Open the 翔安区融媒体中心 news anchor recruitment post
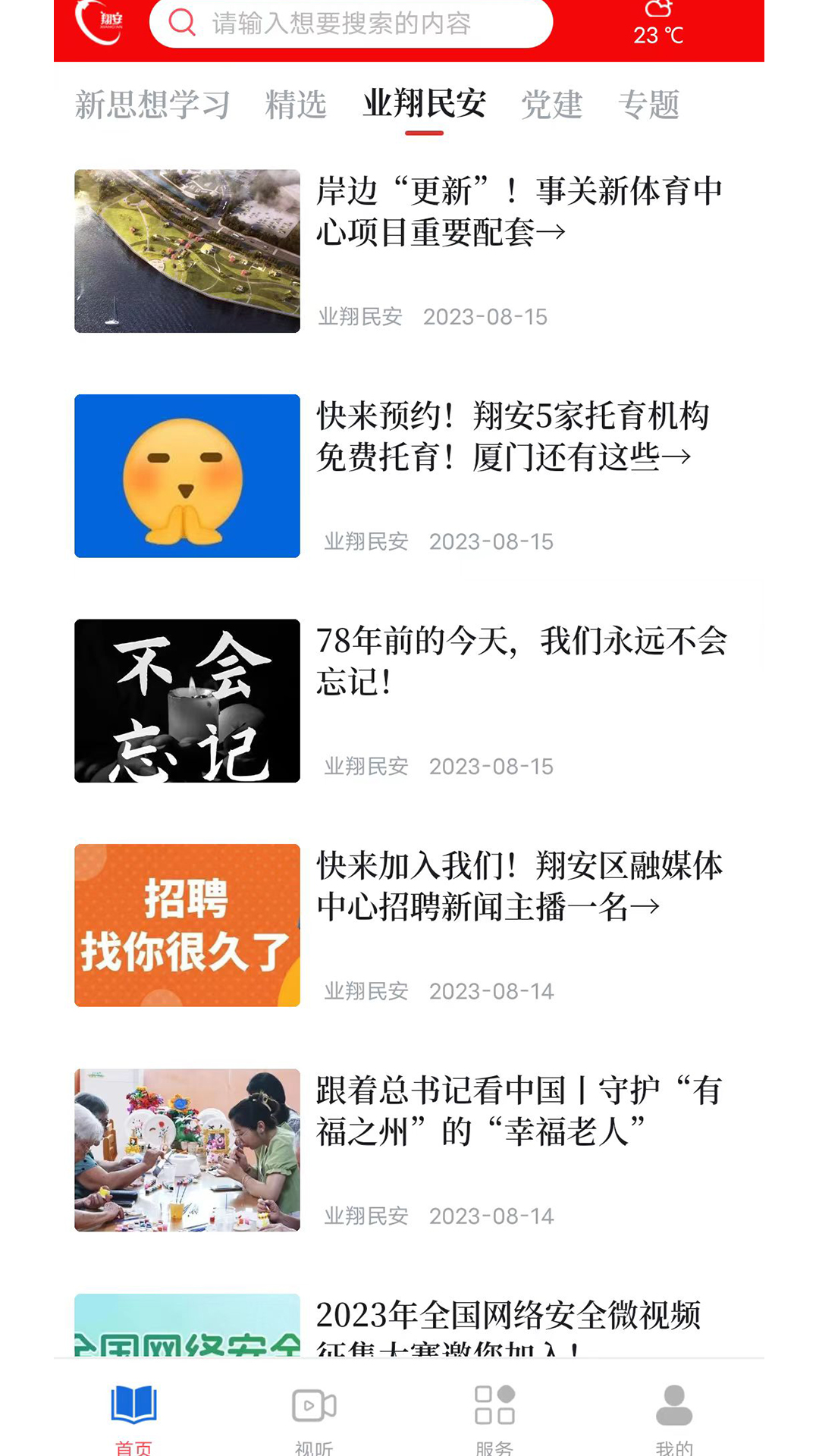The height and width of the screenshot is (1456, 819). (x=519, y=886)
